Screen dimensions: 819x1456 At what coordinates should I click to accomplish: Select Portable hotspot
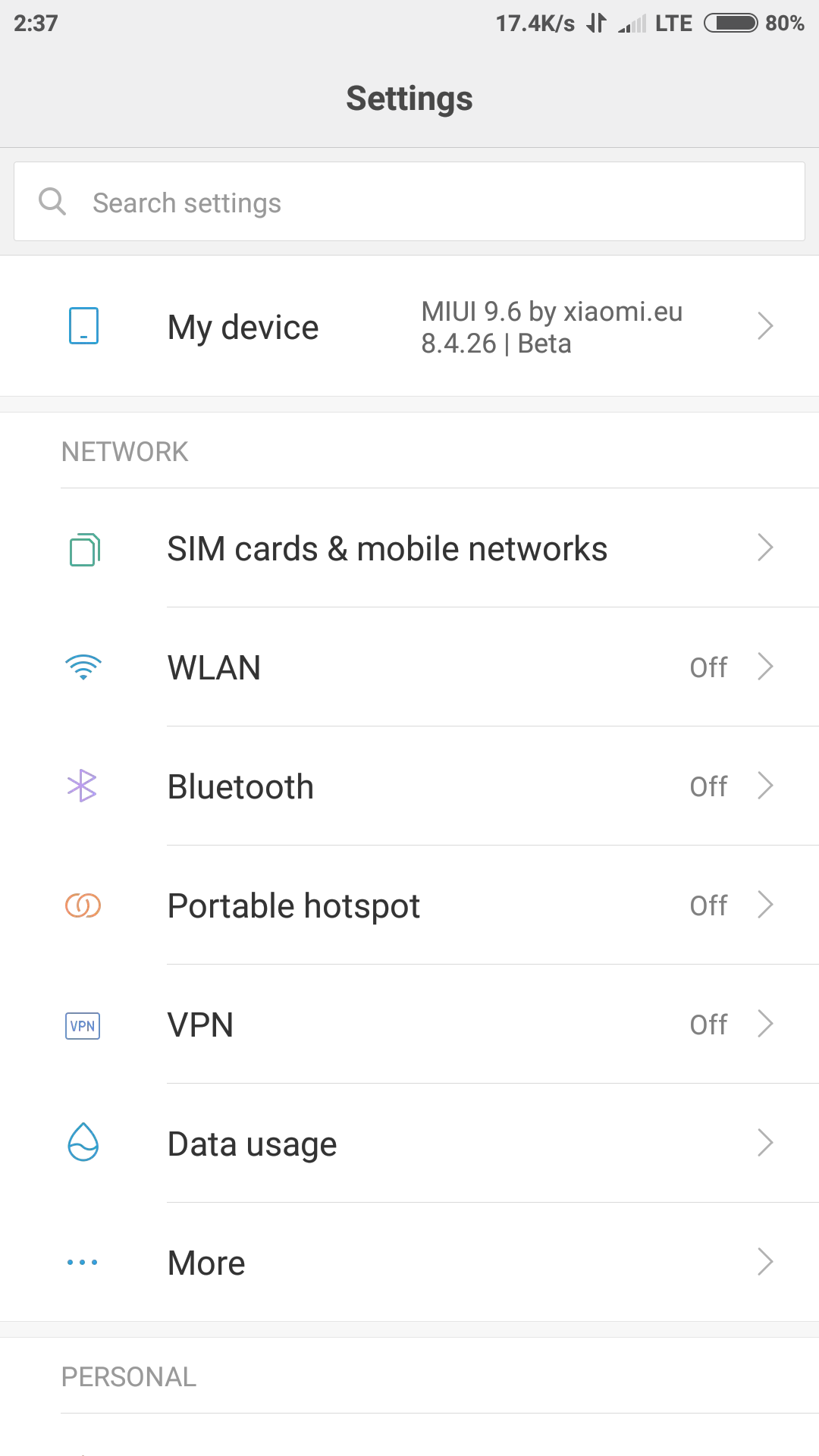[409, 905]
